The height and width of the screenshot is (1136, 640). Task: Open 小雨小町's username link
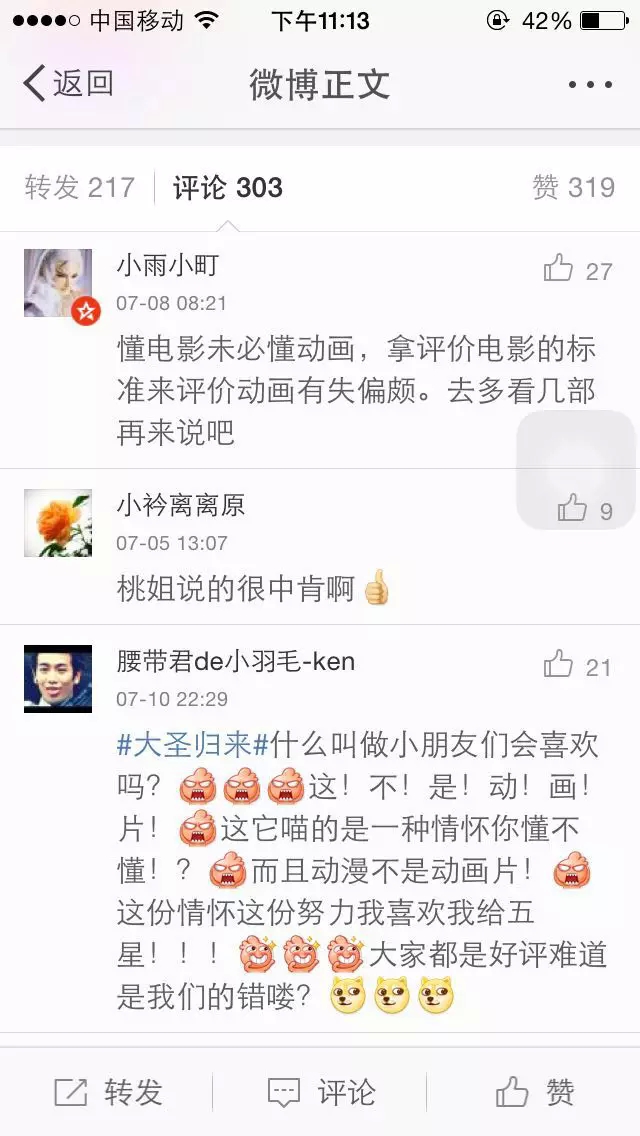(x=167, y=266)
